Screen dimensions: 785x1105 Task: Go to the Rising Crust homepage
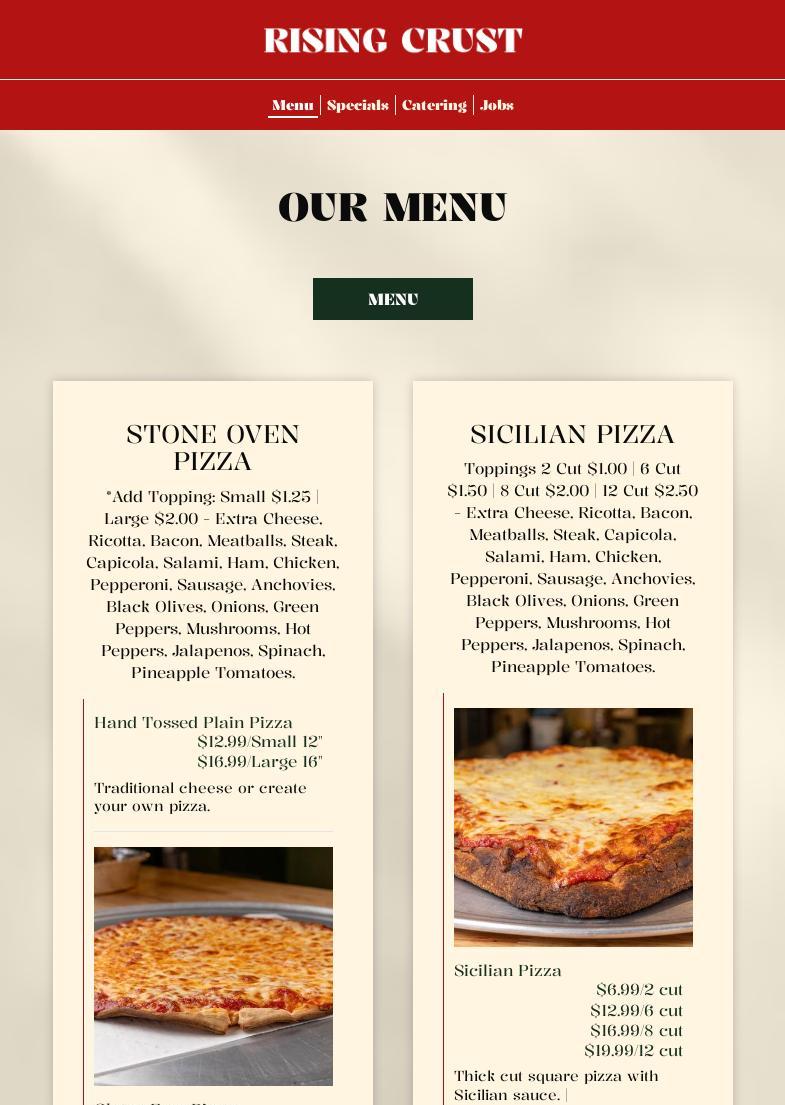click(392, 40)
